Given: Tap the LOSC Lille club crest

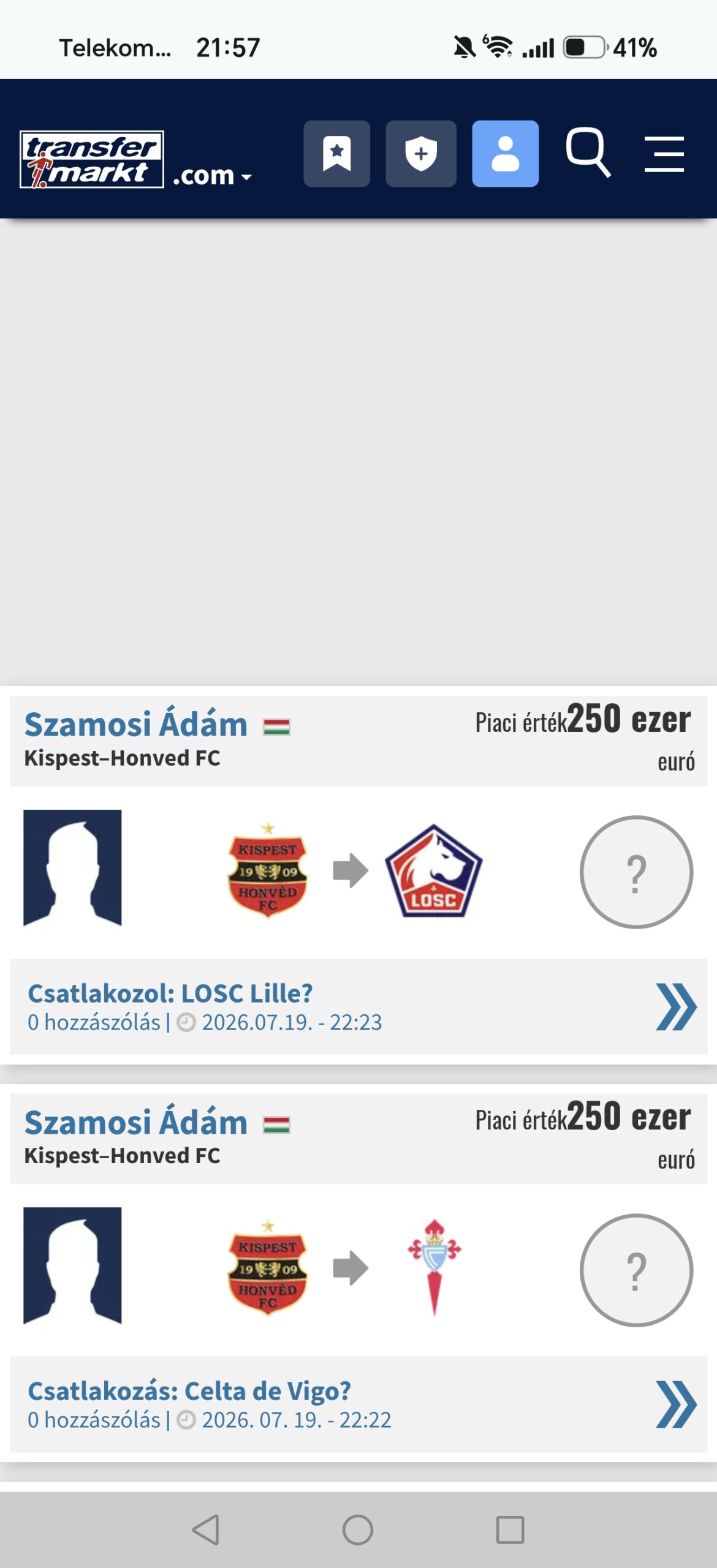Looking at the screenshot, I should pos(434,870).
